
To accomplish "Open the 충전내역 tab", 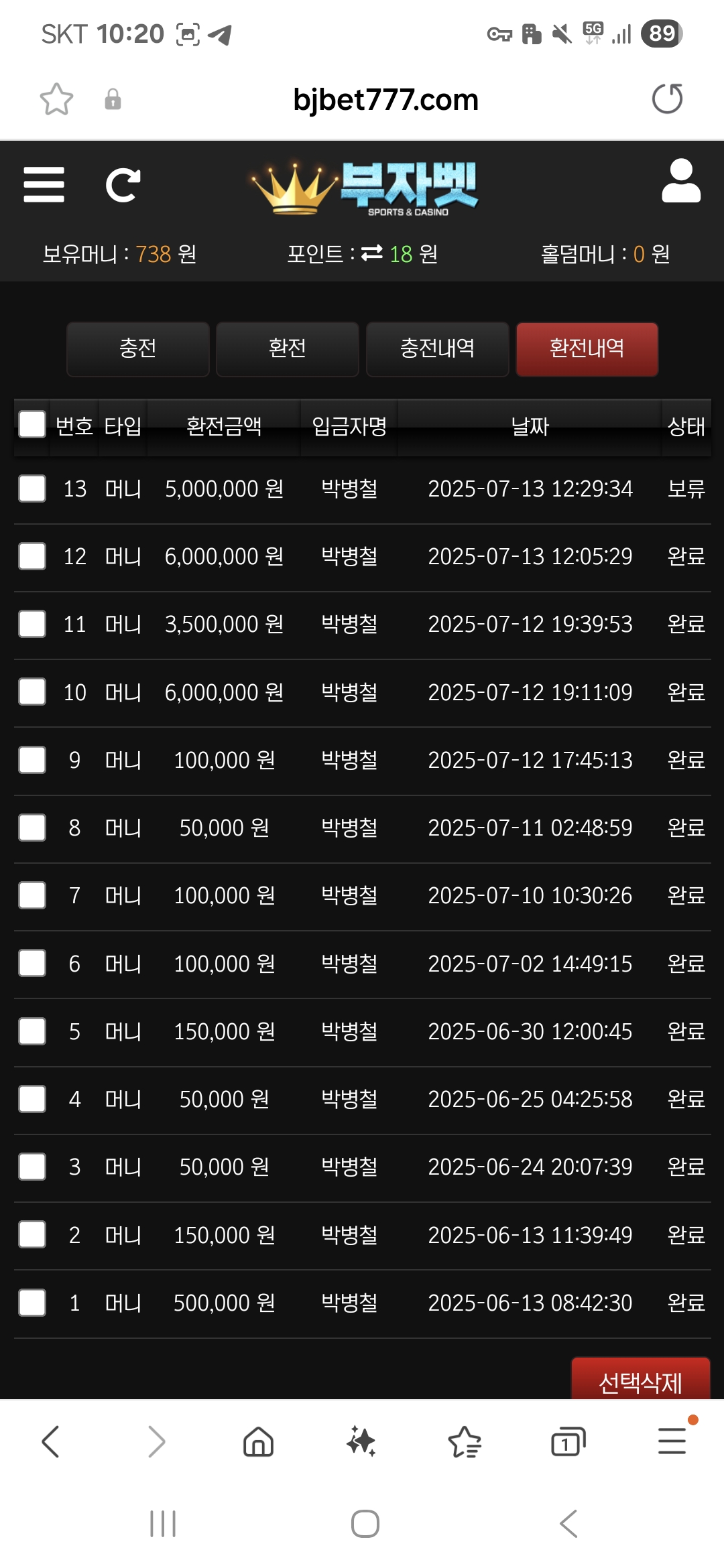I will [x=437, y=348].
